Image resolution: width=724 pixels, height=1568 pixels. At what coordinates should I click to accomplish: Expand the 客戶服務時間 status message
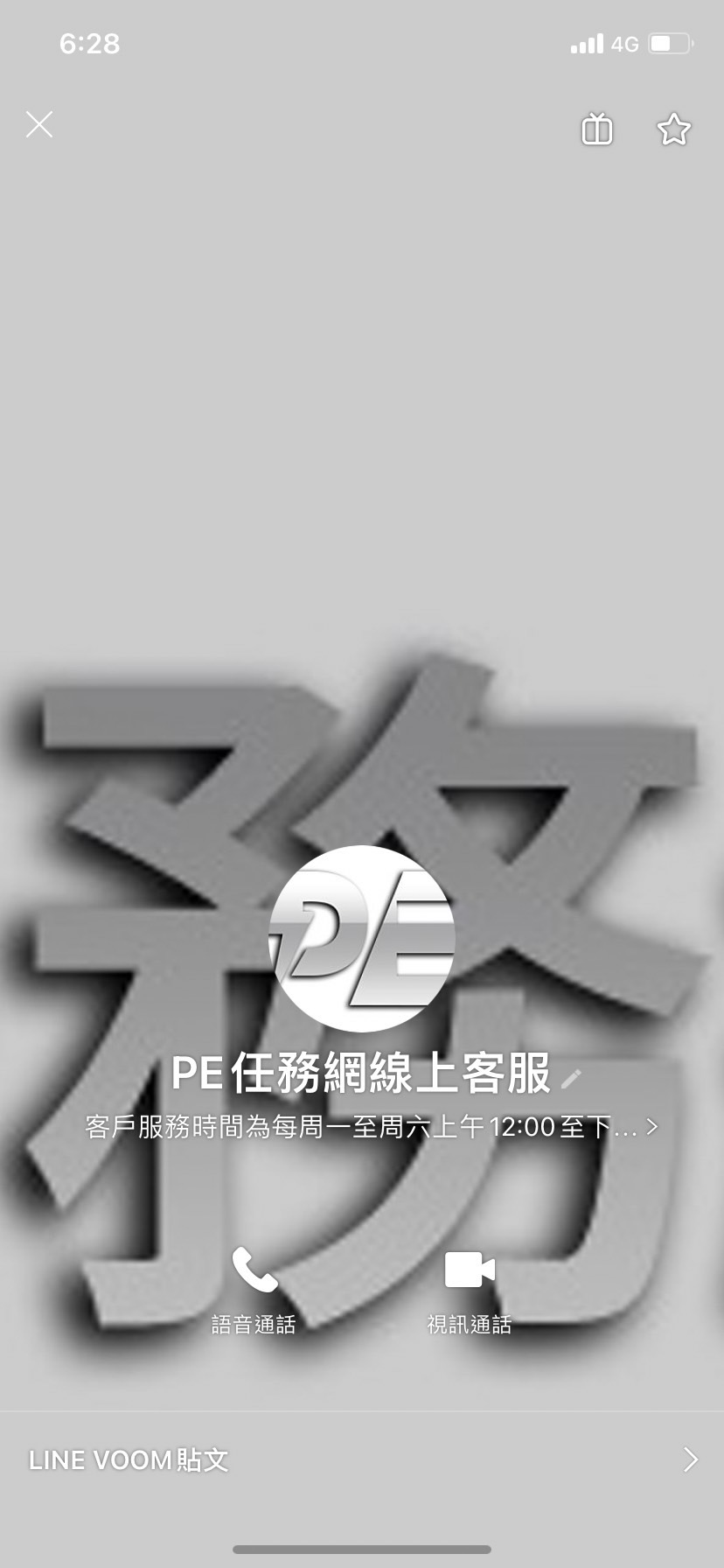click(x=372, y=1126)
